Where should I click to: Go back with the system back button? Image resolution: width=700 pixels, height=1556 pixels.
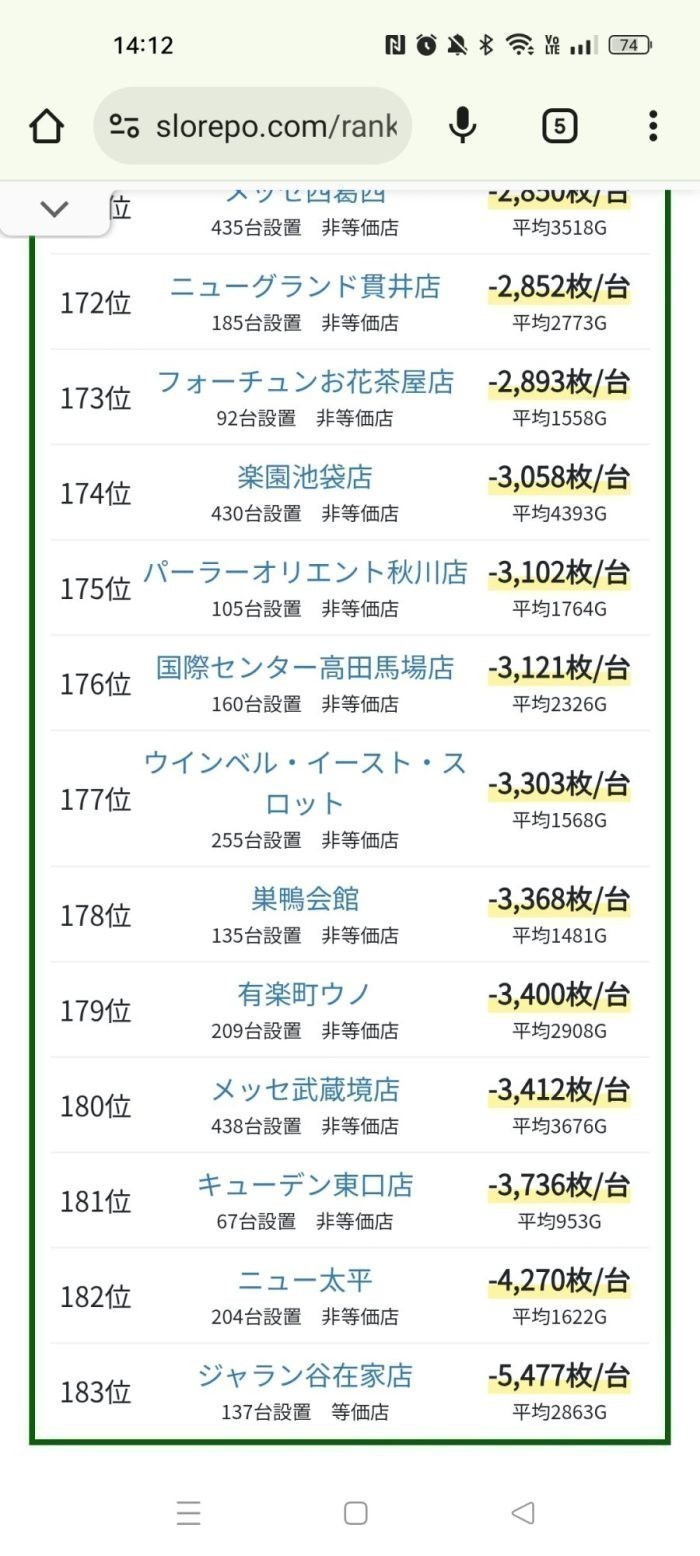pos(522,1513)
